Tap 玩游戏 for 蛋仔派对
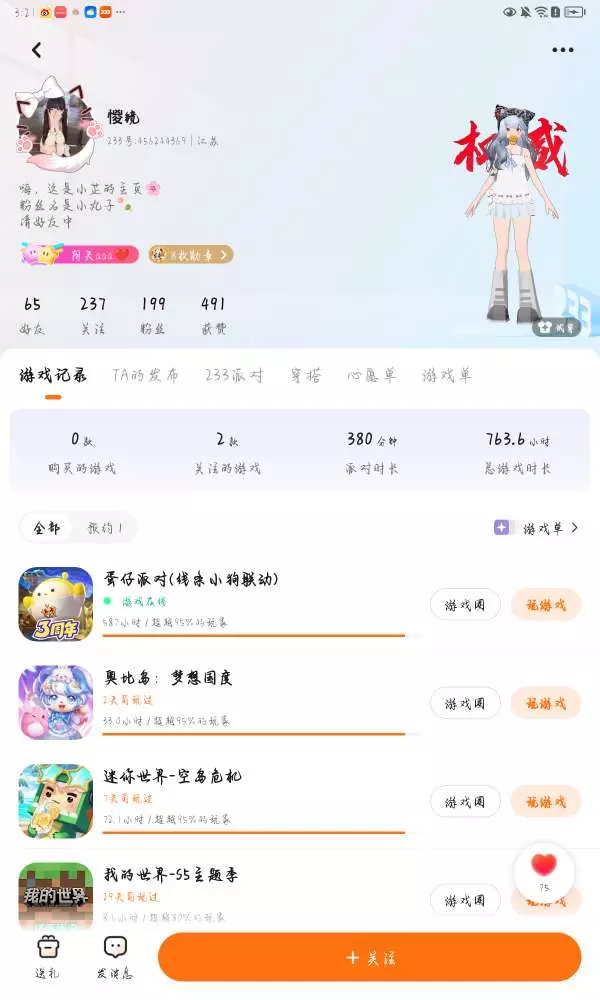Image resolution: width=600 pixels, height=1000 pixels. [546, 605]
